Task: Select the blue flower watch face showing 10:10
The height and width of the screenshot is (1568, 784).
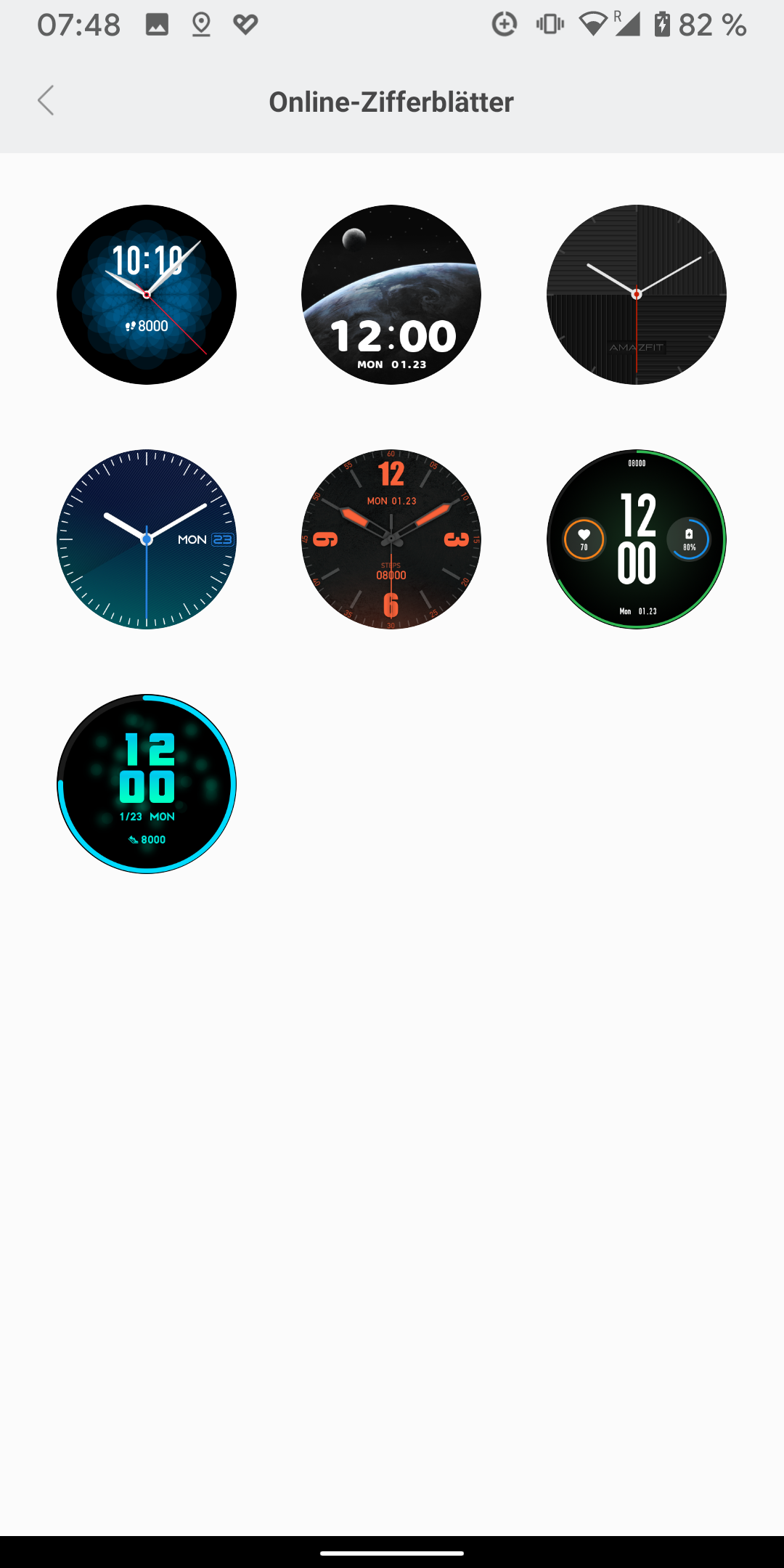Action: (147, 295)
